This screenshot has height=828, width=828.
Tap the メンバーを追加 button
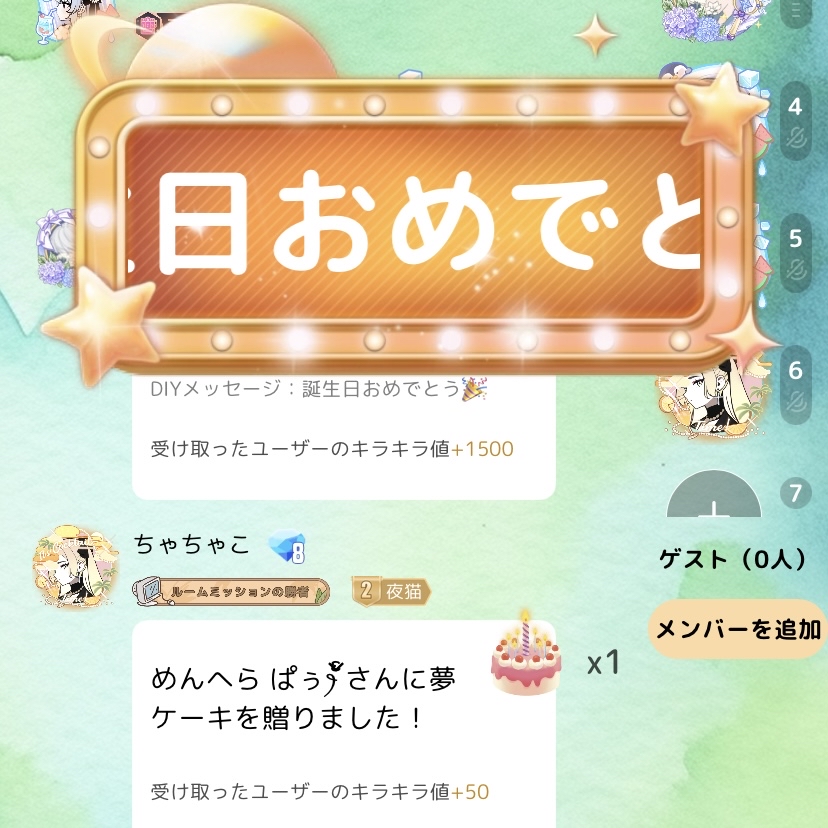pyautogui.click(x=737, y=629)
